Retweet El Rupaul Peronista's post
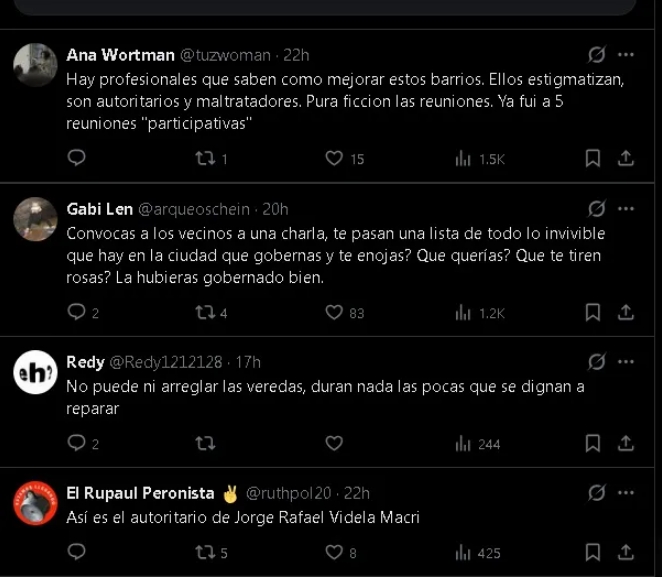The height and width of the screenshot is (577, 662). 205,552
